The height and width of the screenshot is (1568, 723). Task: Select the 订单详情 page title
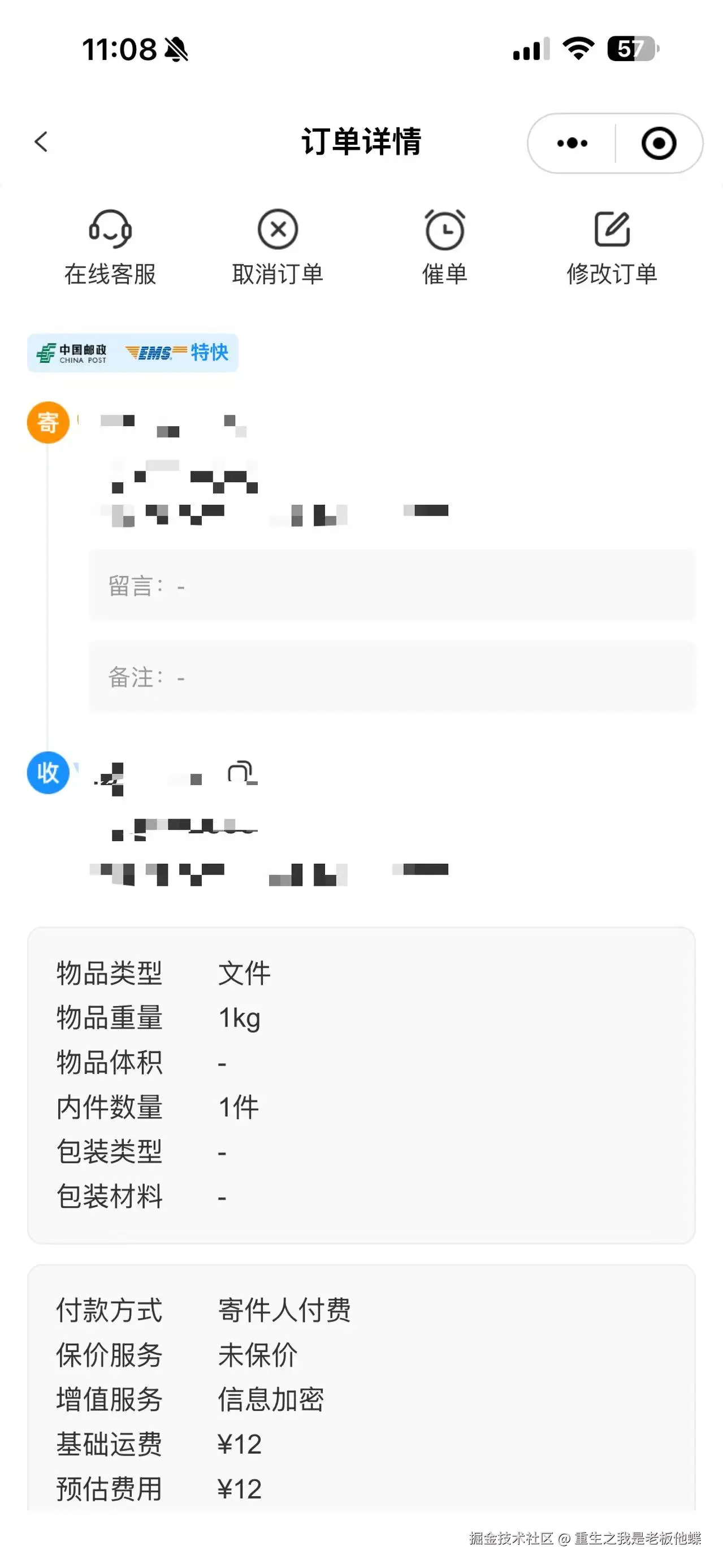[362, 141]
